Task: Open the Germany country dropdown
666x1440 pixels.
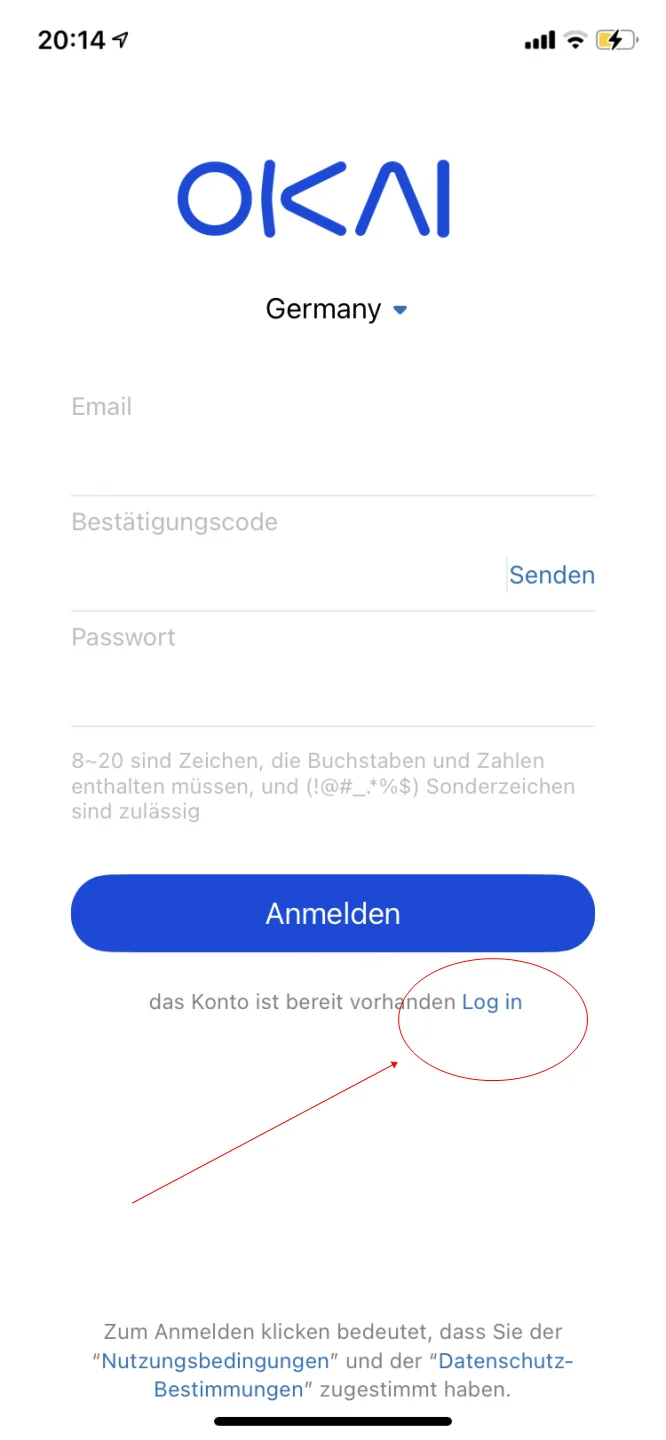Action: click(336, 310)
